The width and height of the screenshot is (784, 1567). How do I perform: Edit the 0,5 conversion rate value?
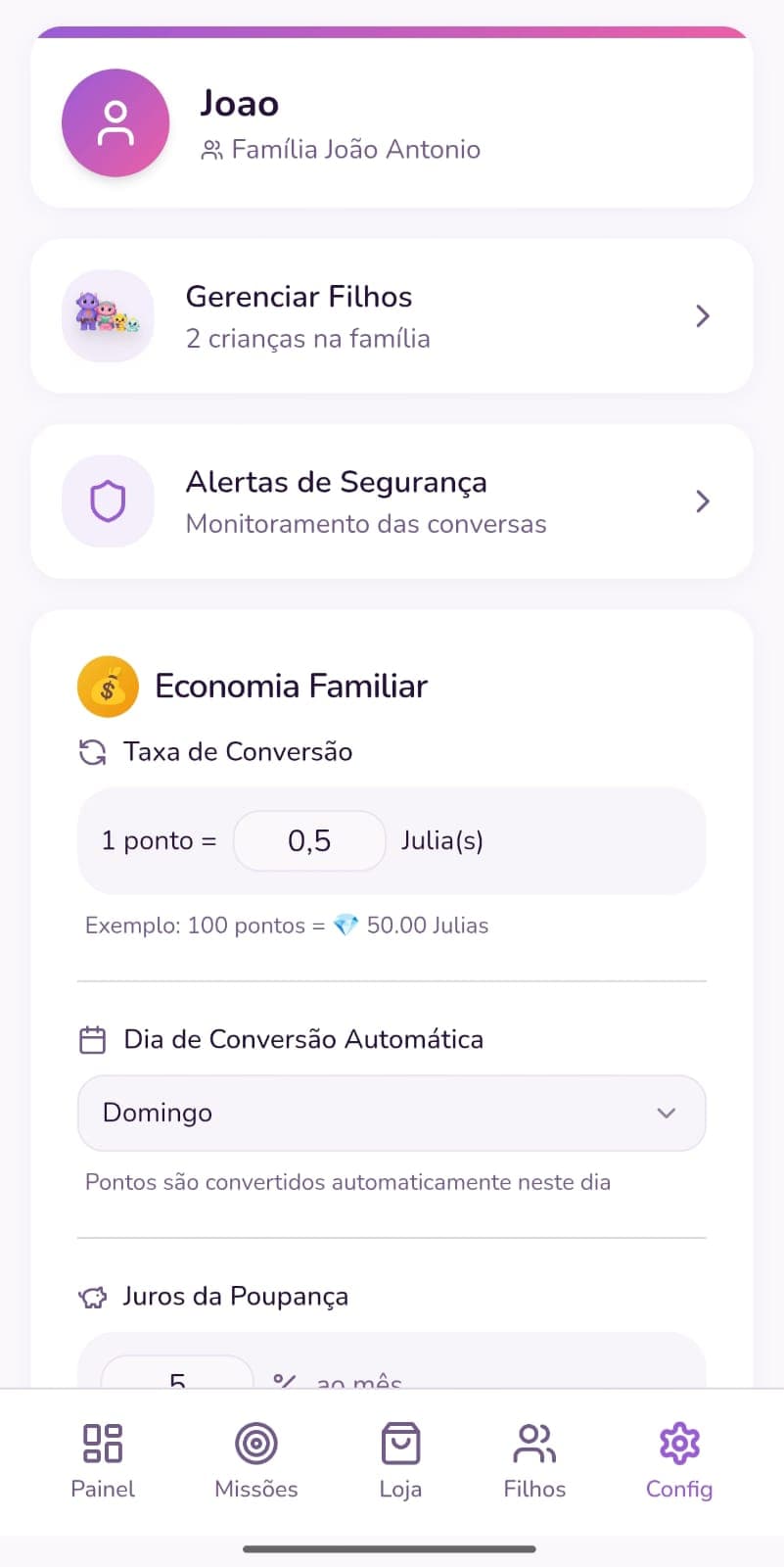308,840
